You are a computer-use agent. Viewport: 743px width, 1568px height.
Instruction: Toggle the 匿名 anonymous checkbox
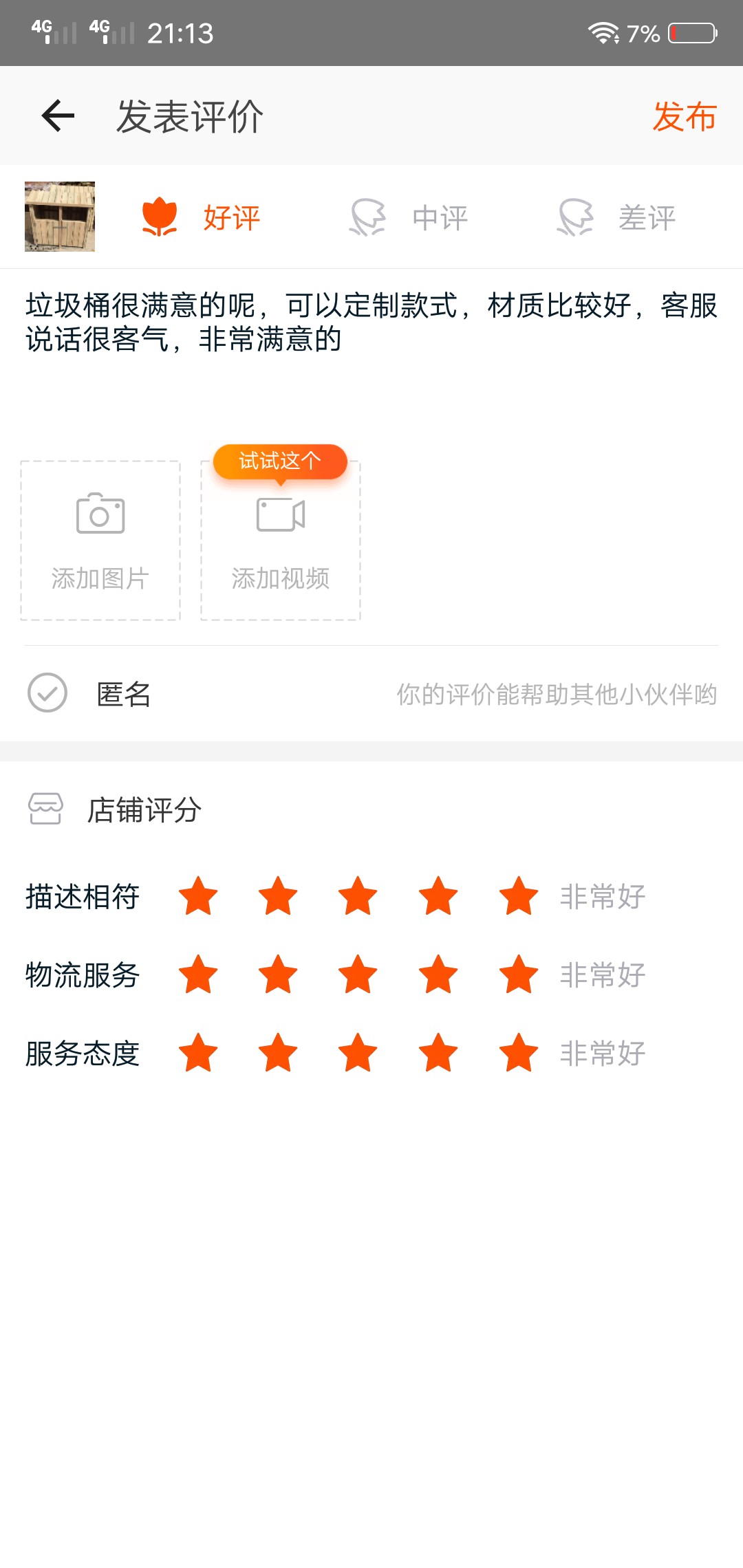point(47,693)
